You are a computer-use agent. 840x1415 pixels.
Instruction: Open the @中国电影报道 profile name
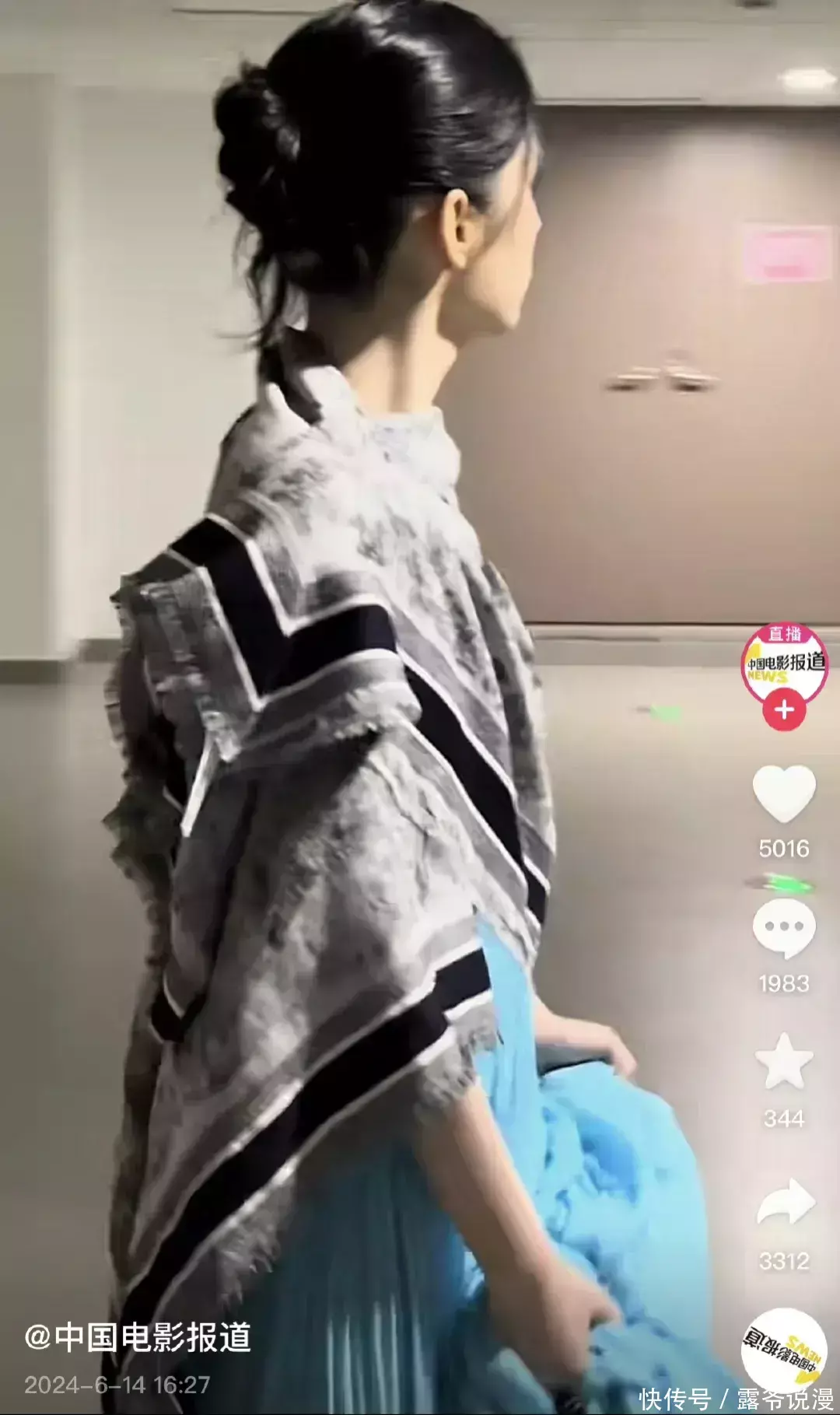(x=138, y=1337)
